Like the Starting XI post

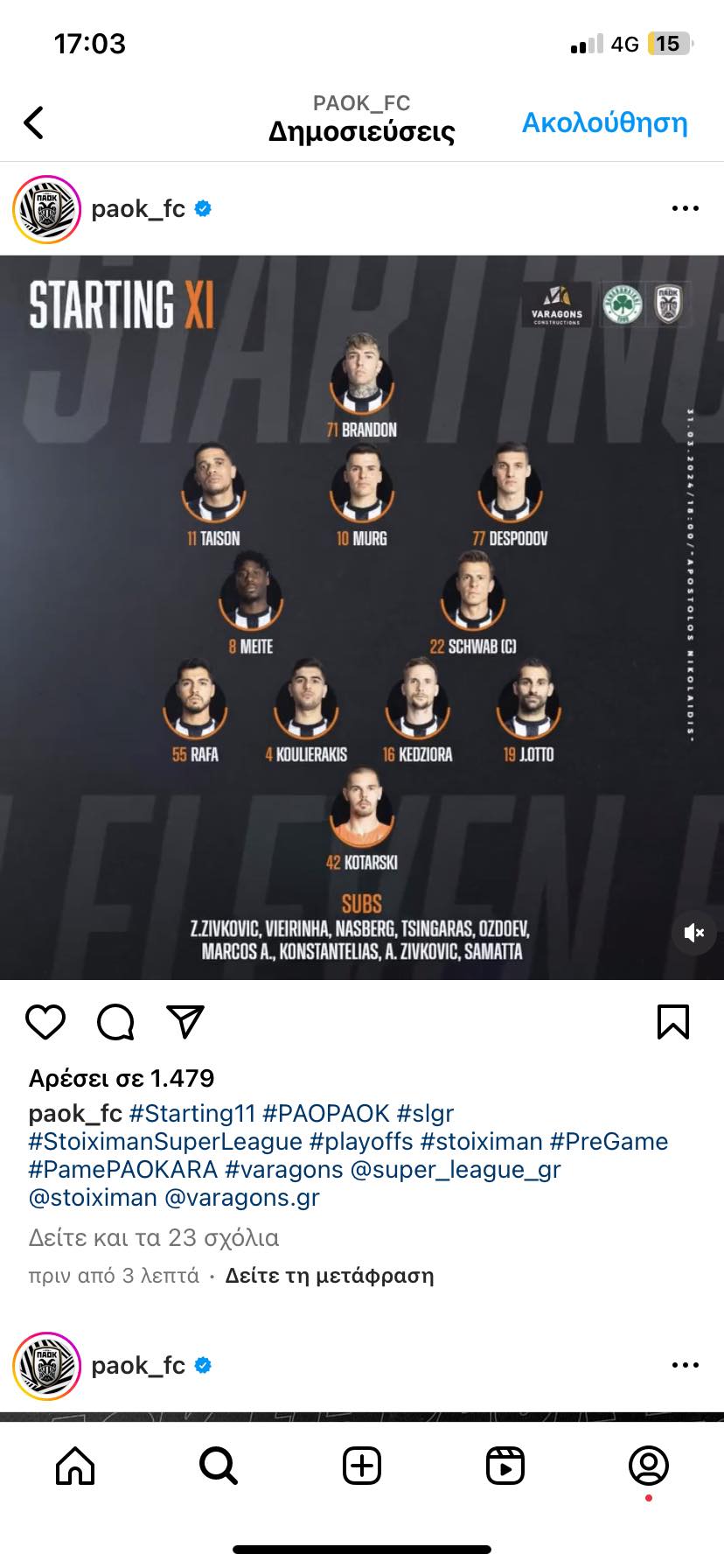45,1021
